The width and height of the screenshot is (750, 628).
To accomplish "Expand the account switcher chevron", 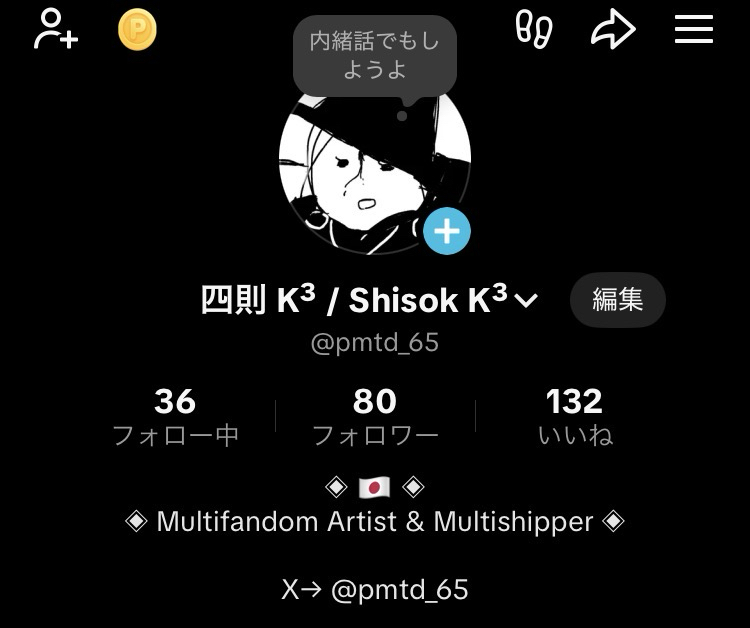I will 526,300.
